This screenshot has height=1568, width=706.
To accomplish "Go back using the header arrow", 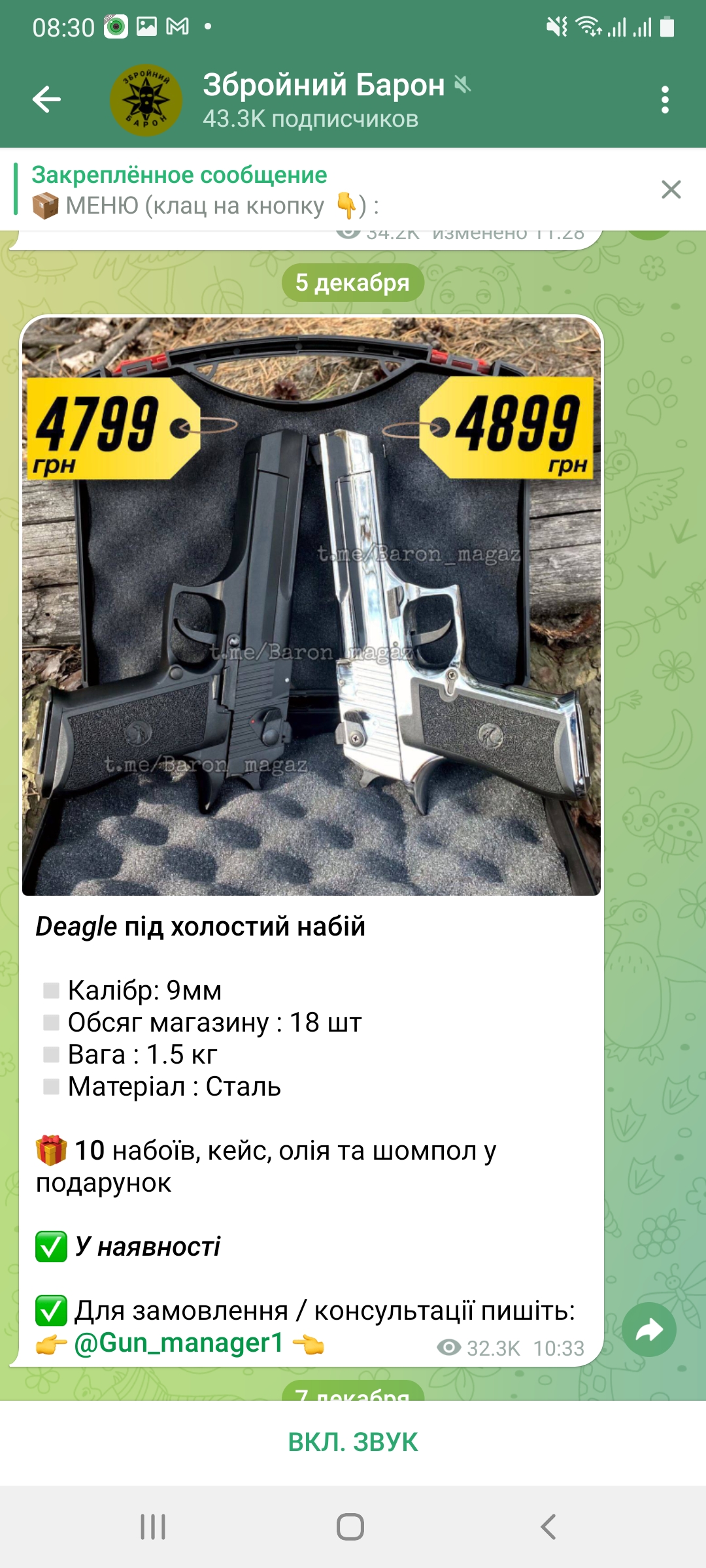I will tap(46, 99).
